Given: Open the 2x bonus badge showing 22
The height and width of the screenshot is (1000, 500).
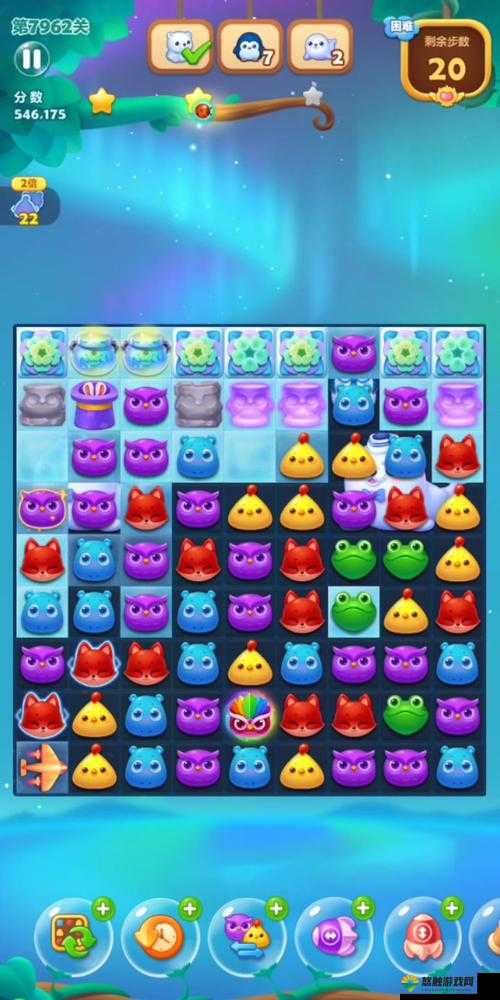Looking at the screenshot, I should point(27,202).
